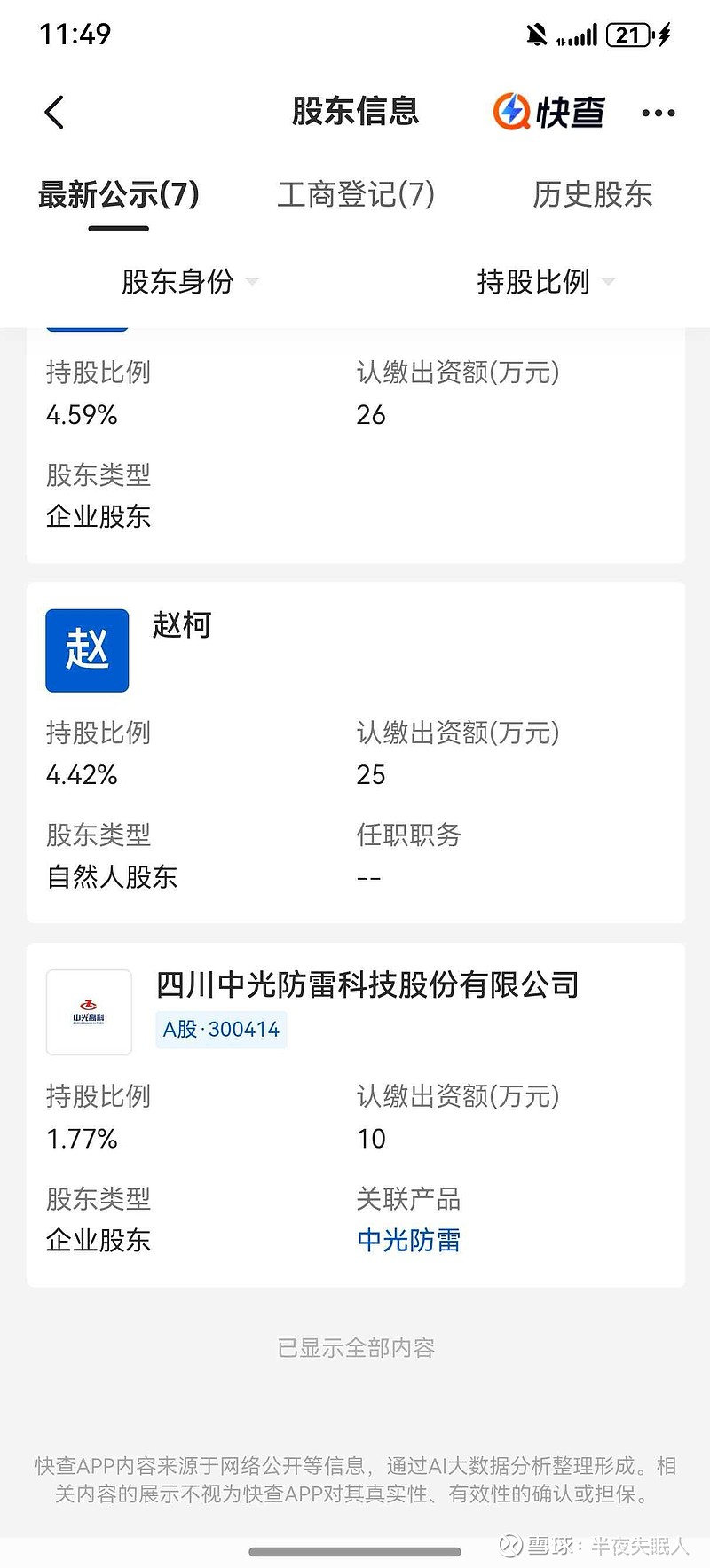Open the three-dot more options menu

tap(658, 113)
